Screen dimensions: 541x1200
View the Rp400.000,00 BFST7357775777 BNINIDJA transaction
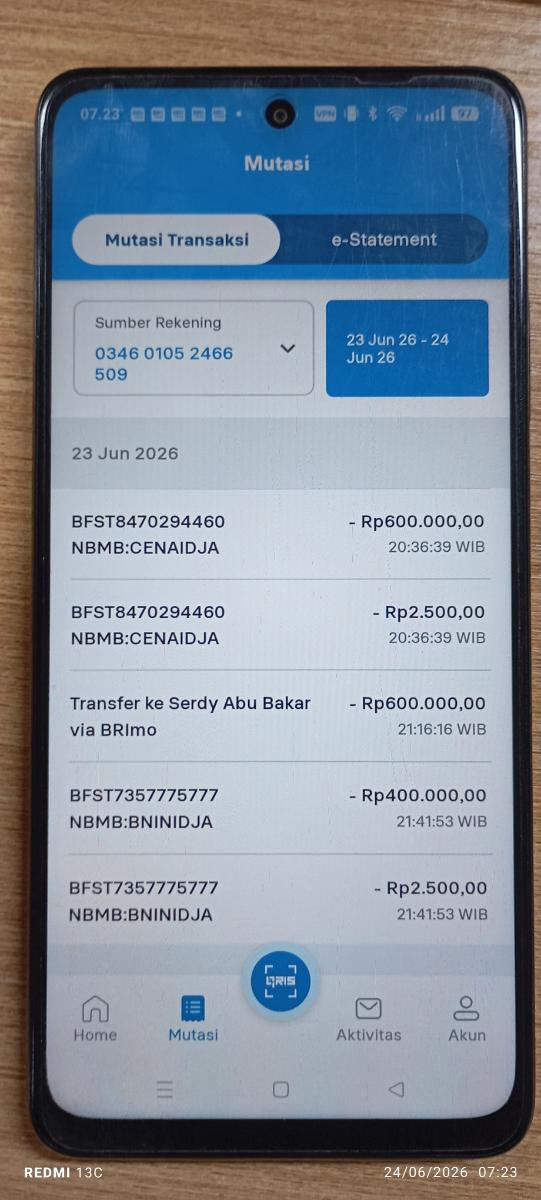[278, 808]
